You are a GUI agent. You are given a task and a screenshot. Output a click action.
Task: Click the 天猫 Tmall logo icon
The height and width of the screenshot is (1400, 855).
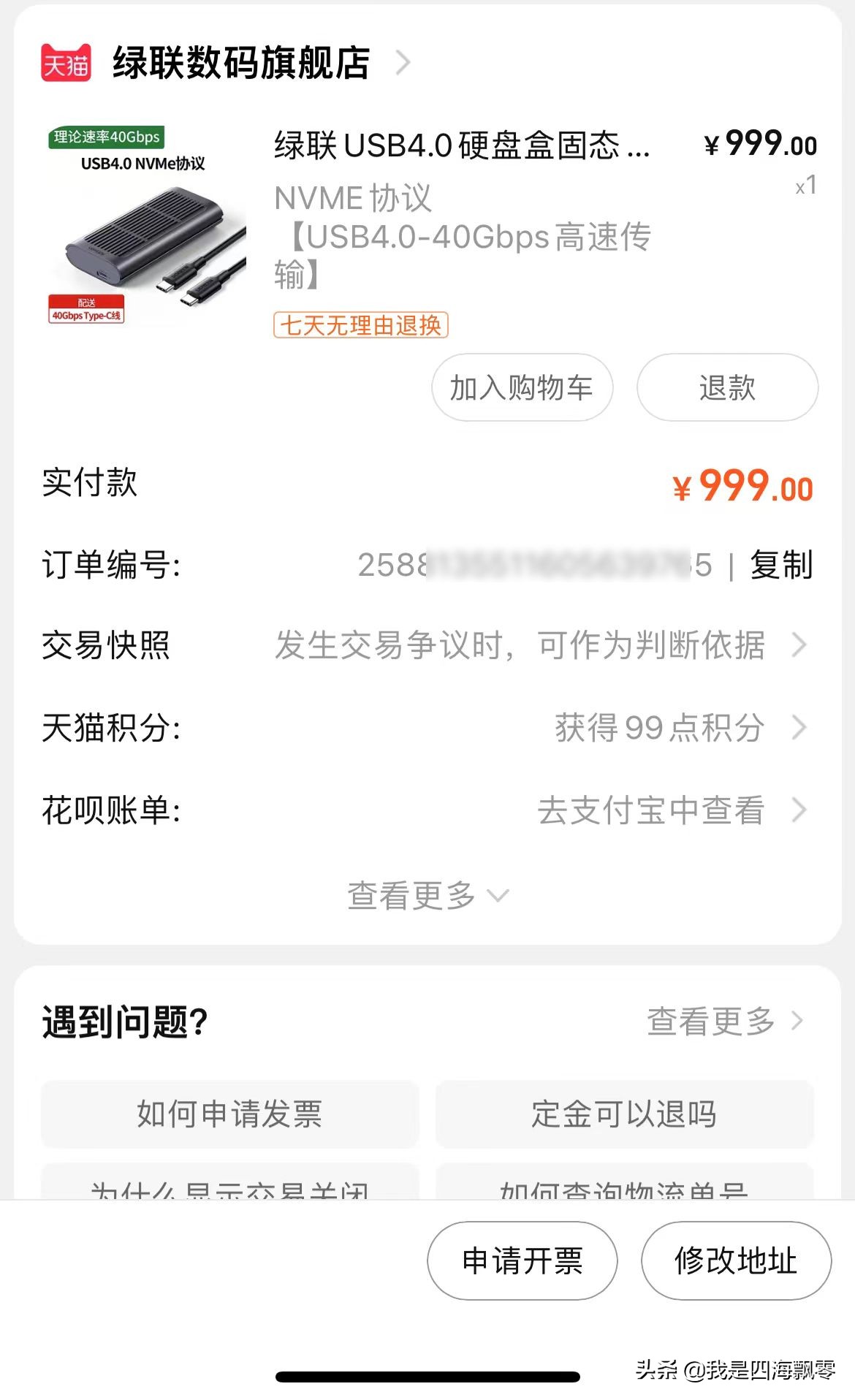click(64, 62)
